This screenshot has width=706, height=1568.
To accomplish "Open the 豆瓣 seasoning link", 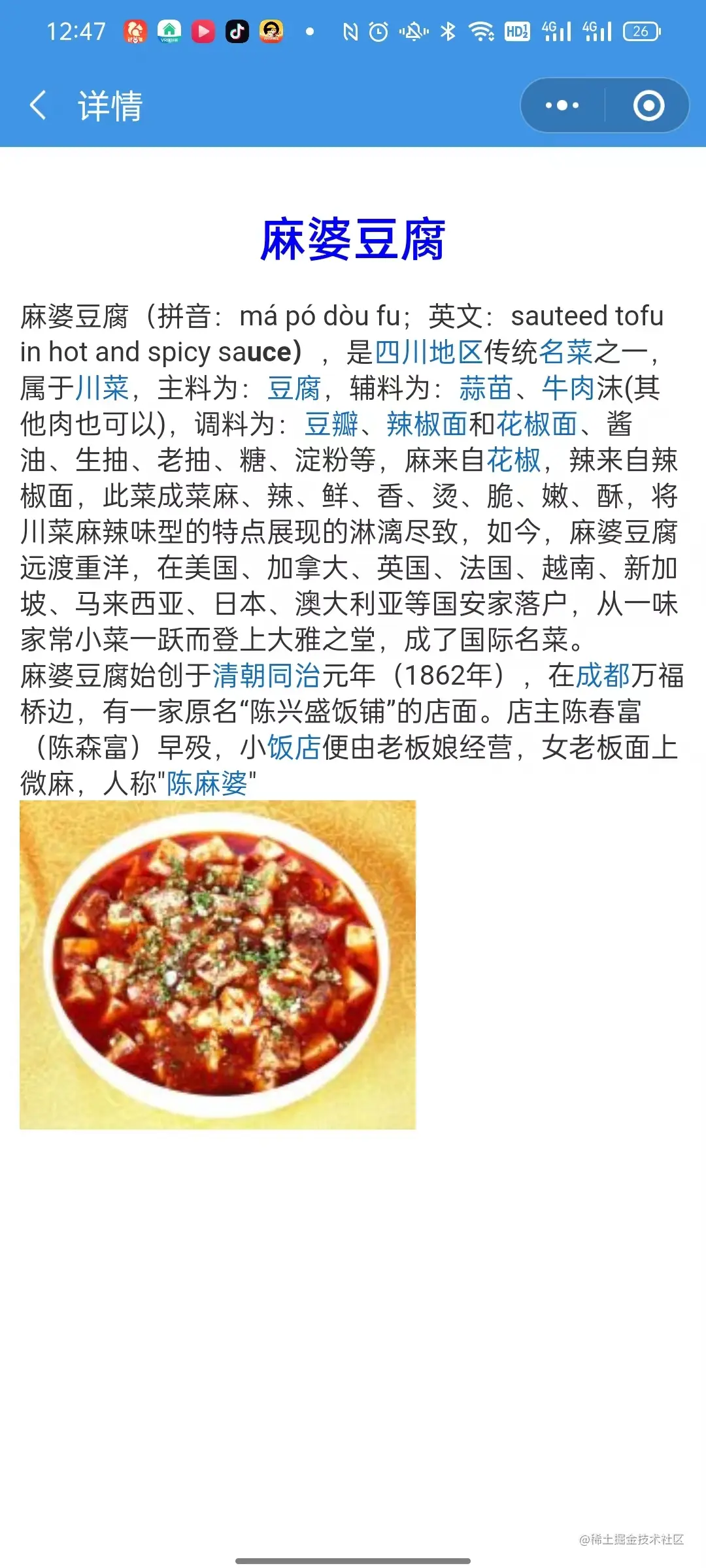I will click(x=331, y=424).
